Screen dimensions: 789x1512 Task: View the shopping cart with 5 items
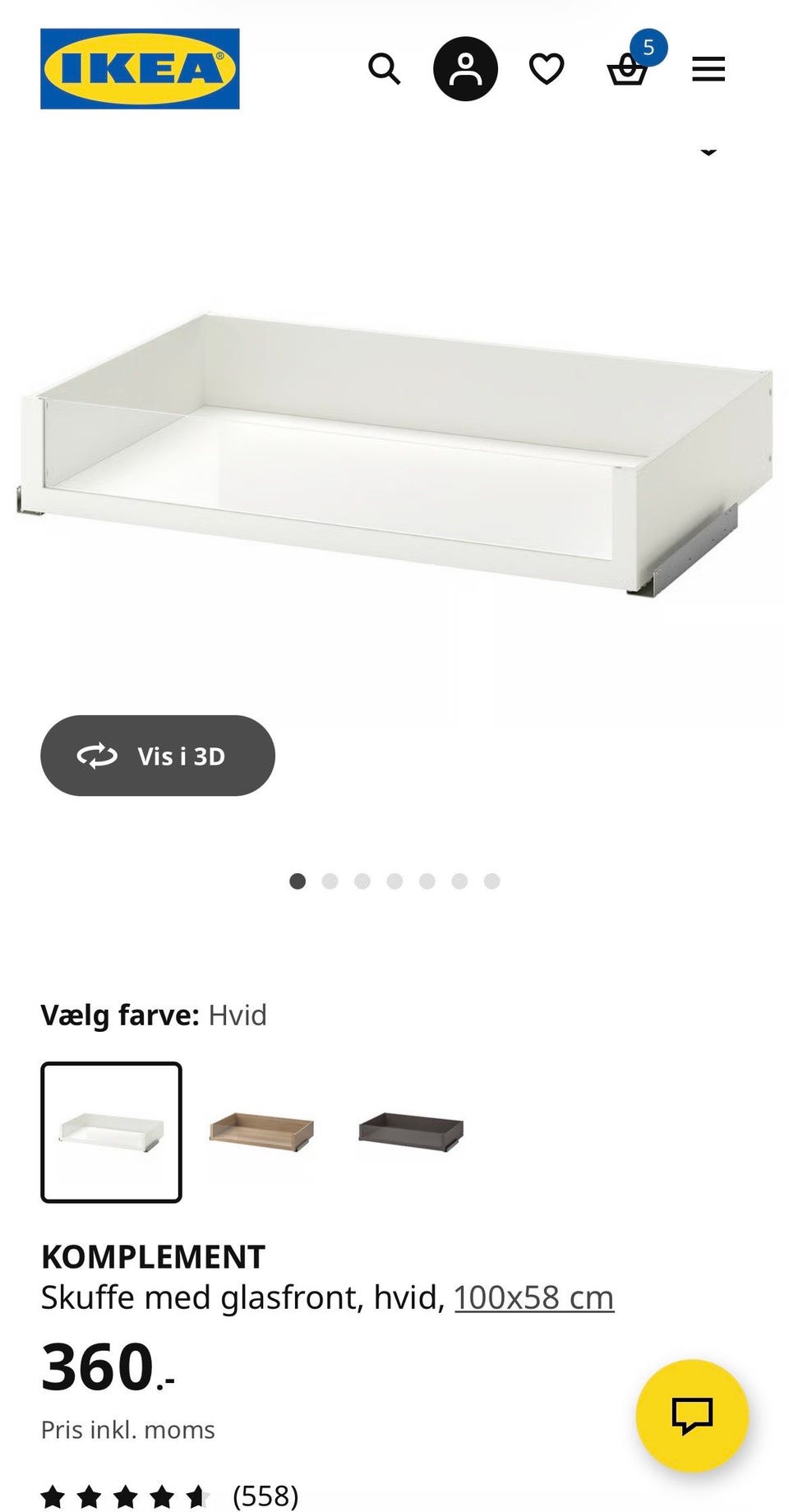point(627,71)
